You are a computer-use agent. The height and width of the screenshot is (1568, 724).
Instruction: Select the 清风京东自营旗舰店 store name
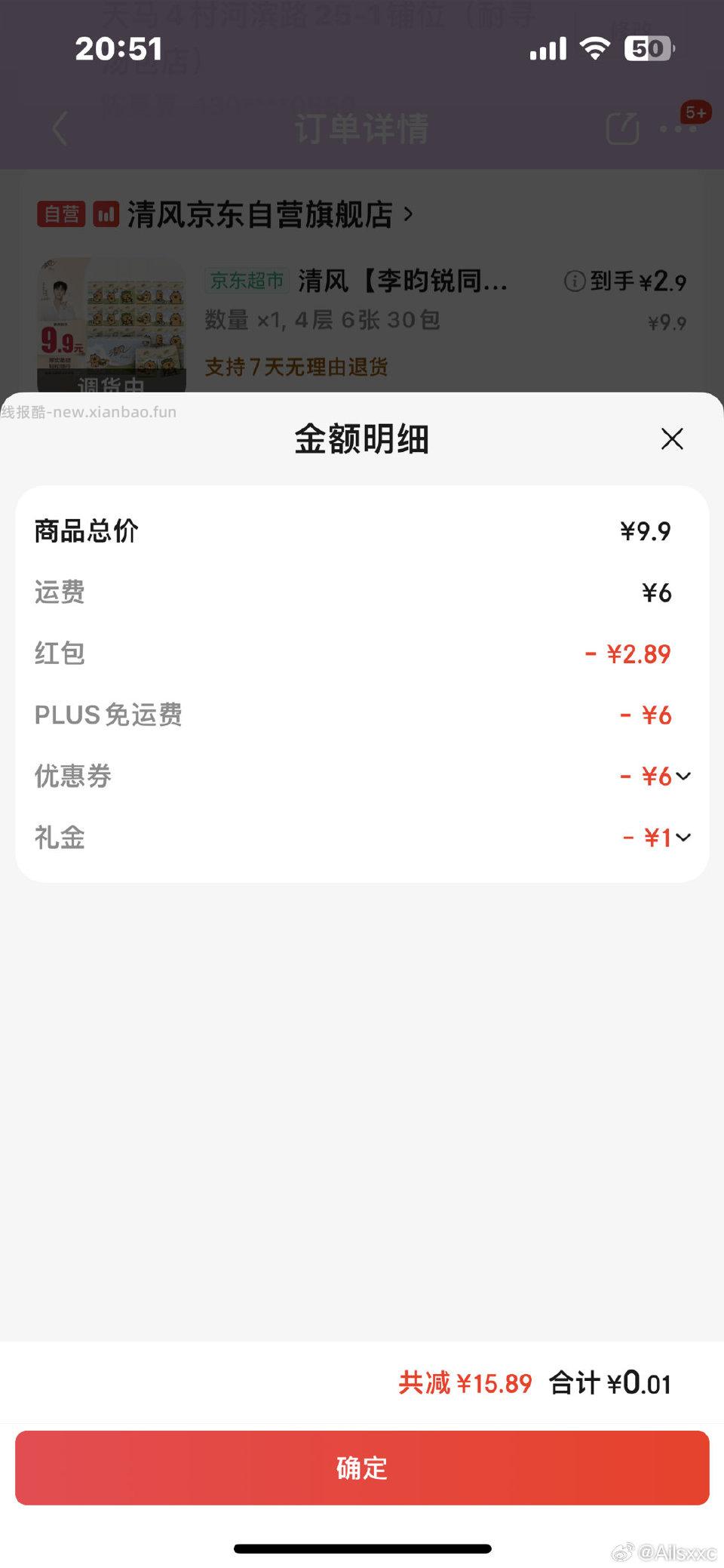(x=260, y=214)
